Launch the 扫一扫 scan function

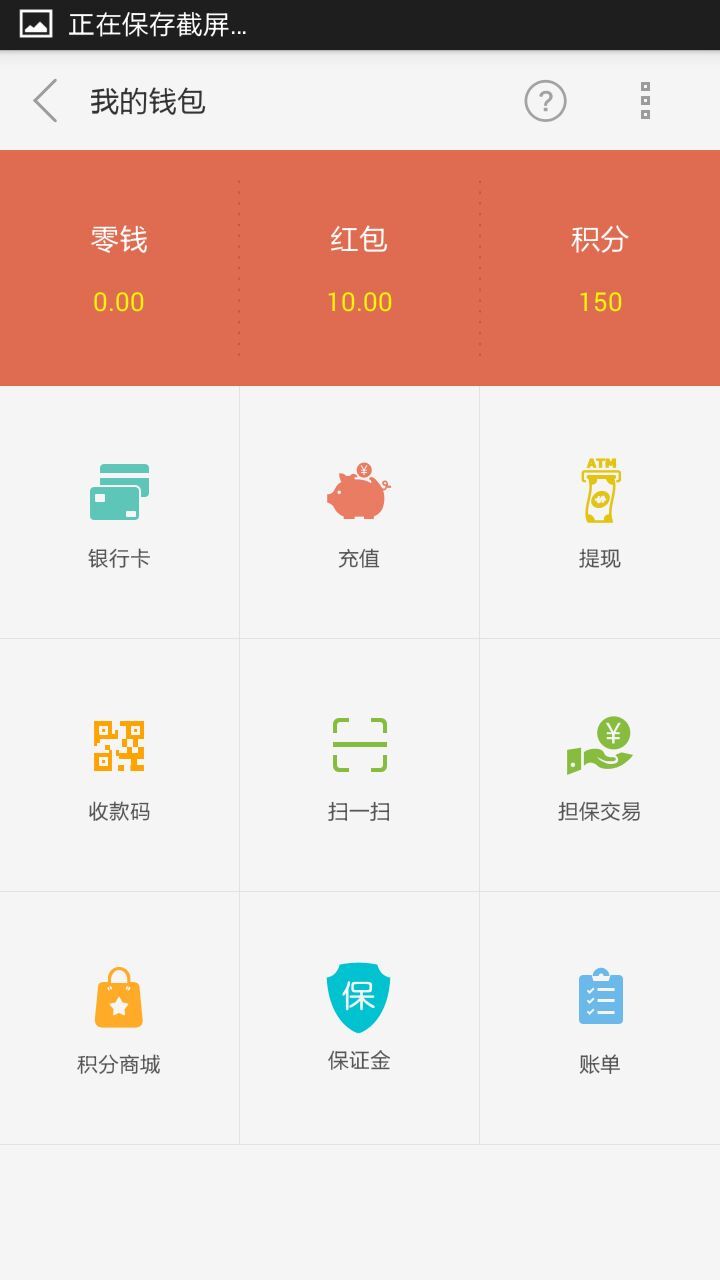point(359,765)
